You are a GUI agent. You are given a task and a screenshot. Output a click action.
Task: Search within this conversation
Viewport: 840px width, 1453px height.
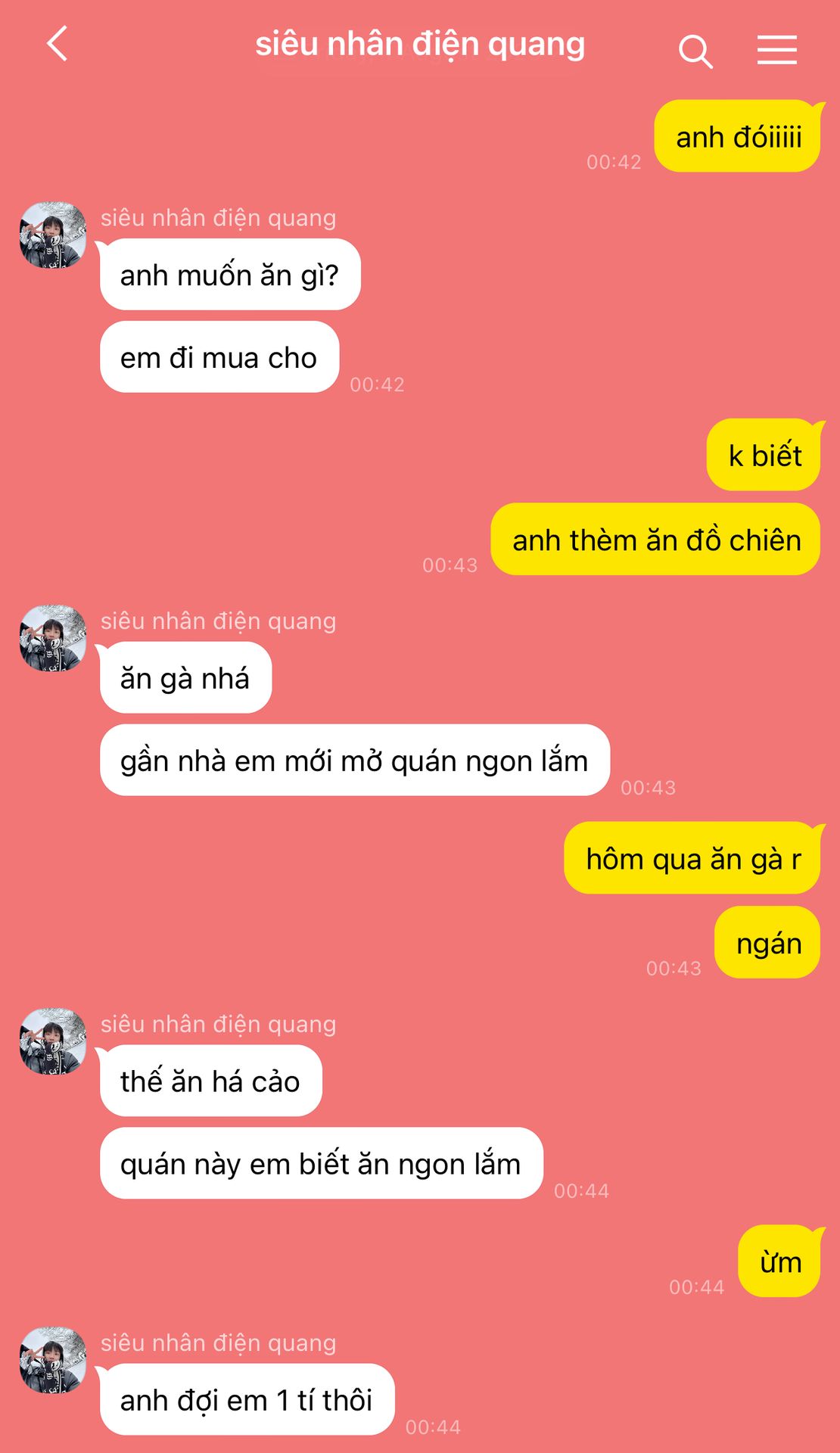click(695, 51)
